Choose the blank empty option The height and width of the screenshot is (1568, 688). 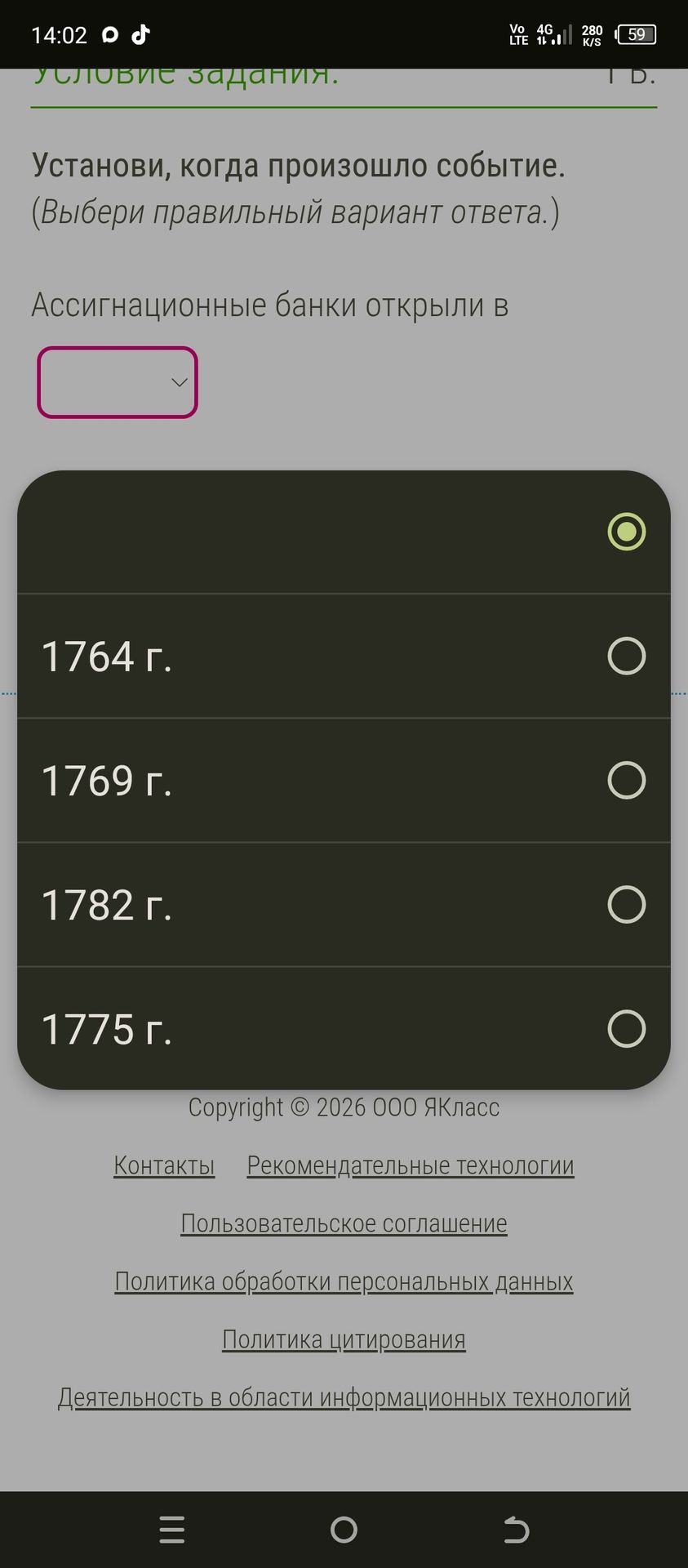344,532
